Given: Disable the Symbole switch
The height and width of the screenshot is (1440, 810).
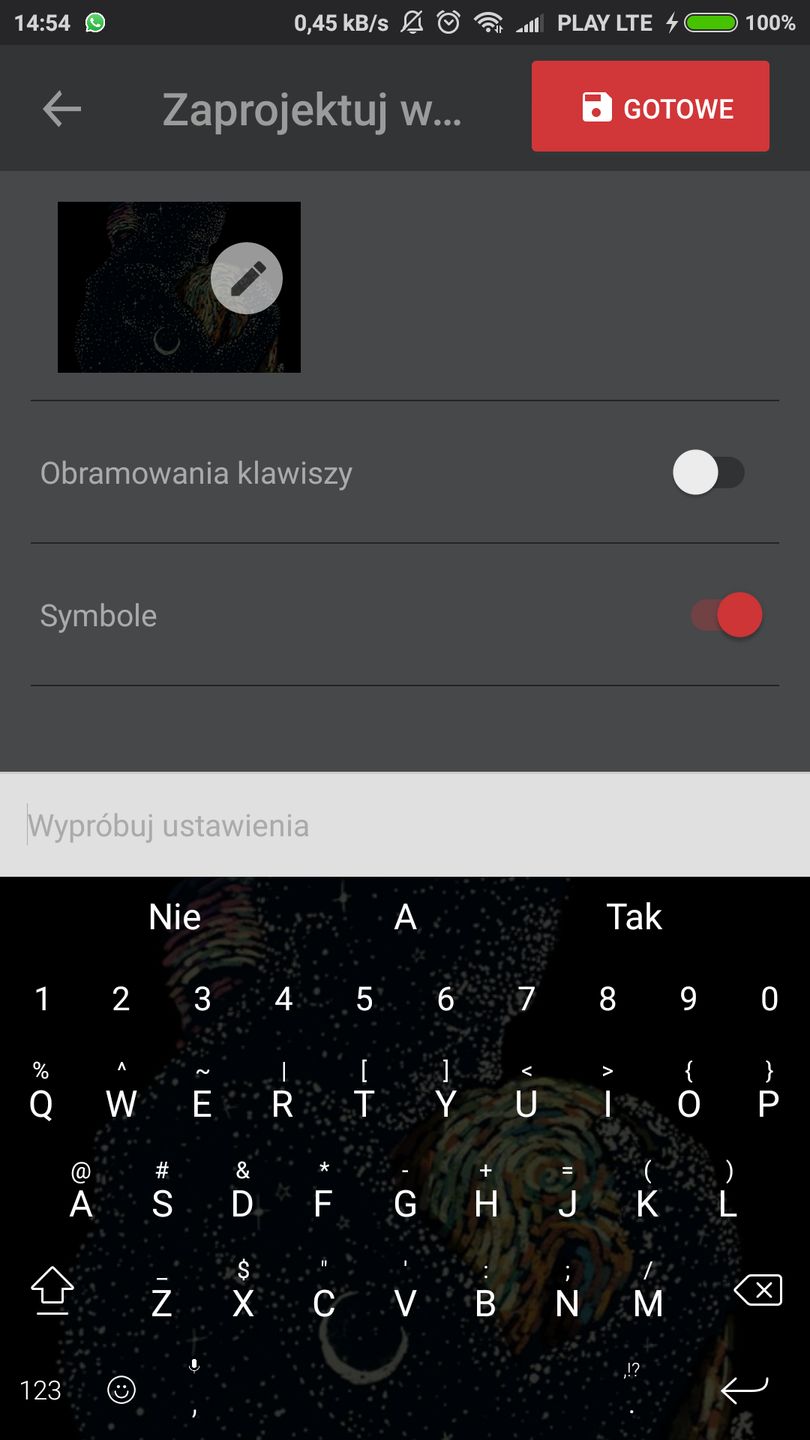Looking at the screenshot, I should pyautogui.click(x=724, y=615).
